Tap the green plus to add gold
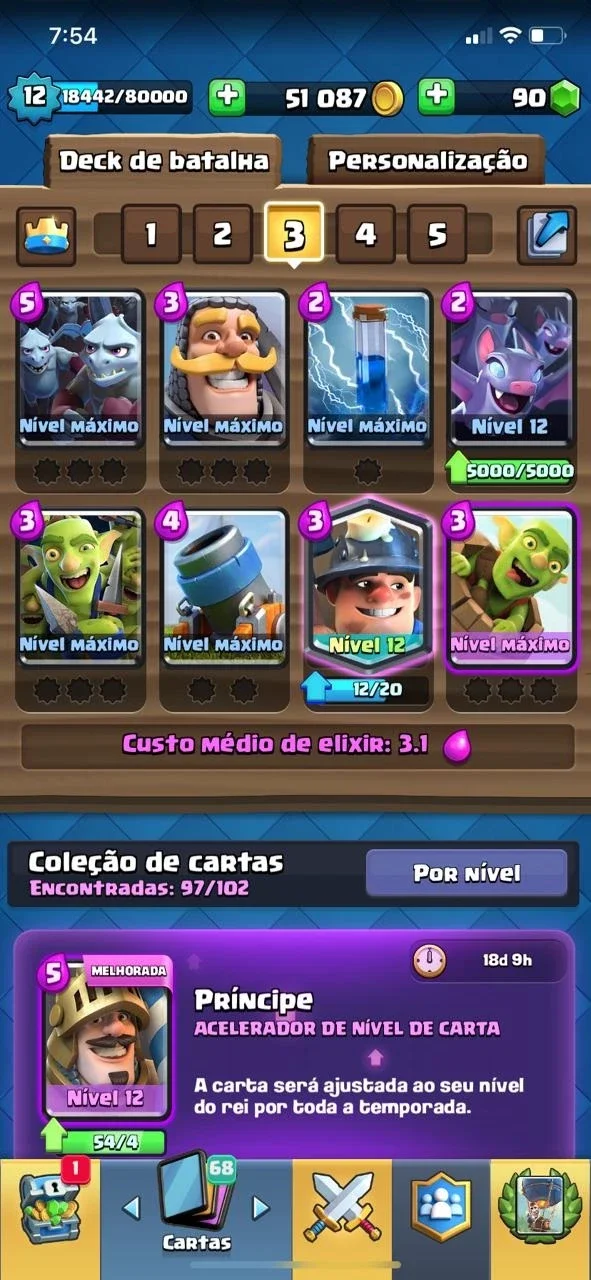 (x=227, y=97)
